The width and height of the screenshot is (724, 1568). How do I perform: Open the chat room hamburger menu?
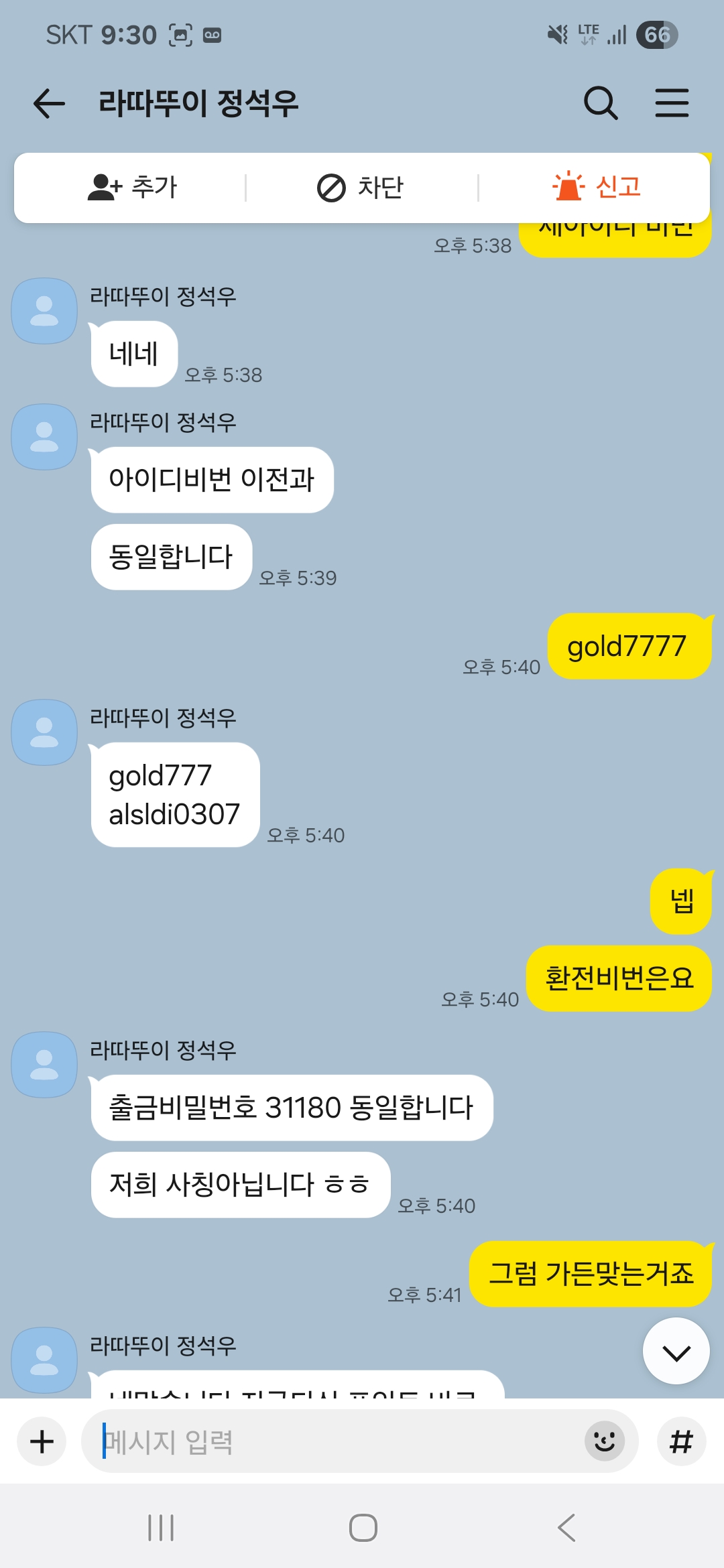pyautogui.click(x=672, y=103)
